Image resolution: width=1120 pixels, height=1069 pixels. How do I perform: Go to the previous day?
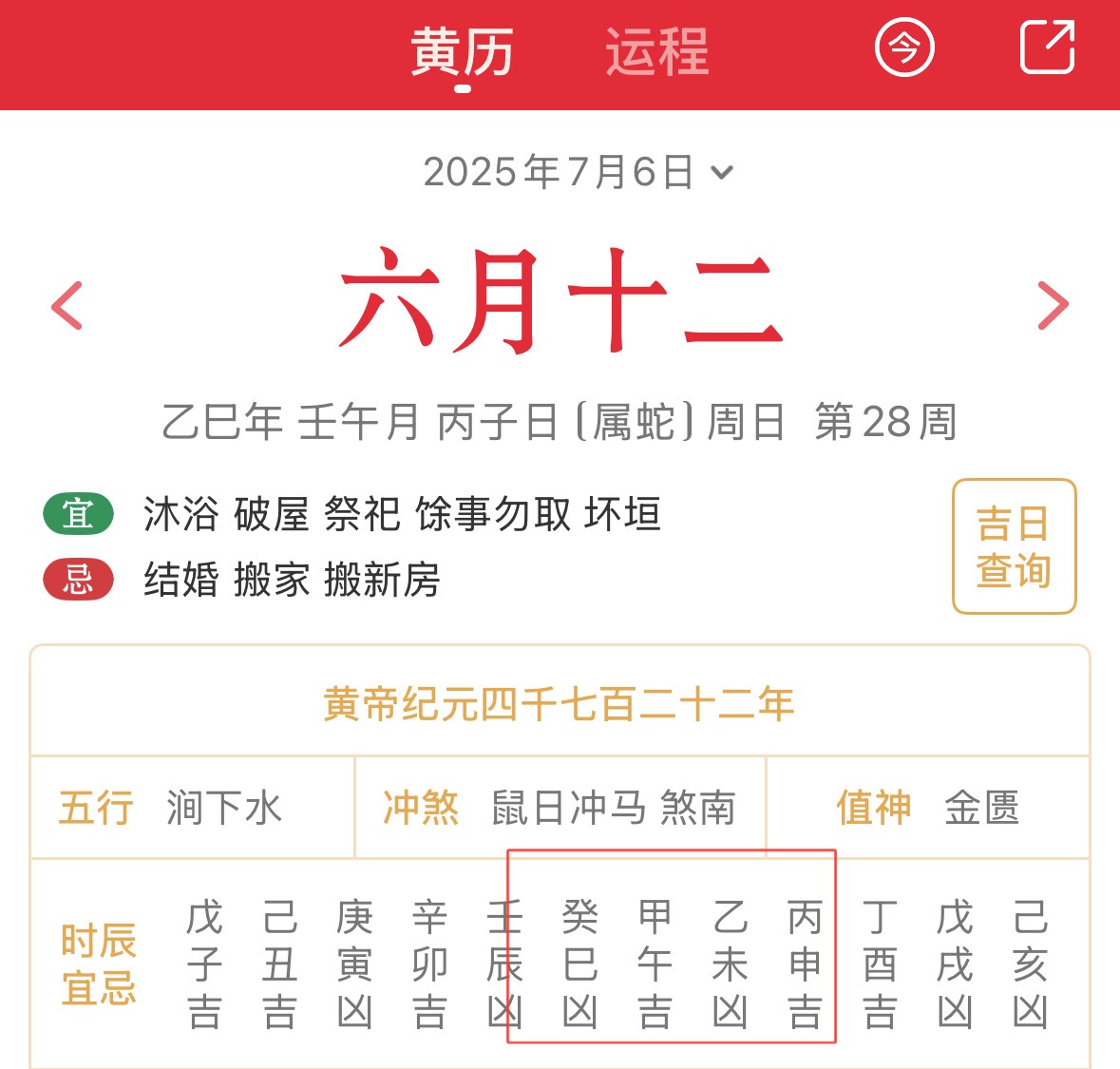point(67,305)
